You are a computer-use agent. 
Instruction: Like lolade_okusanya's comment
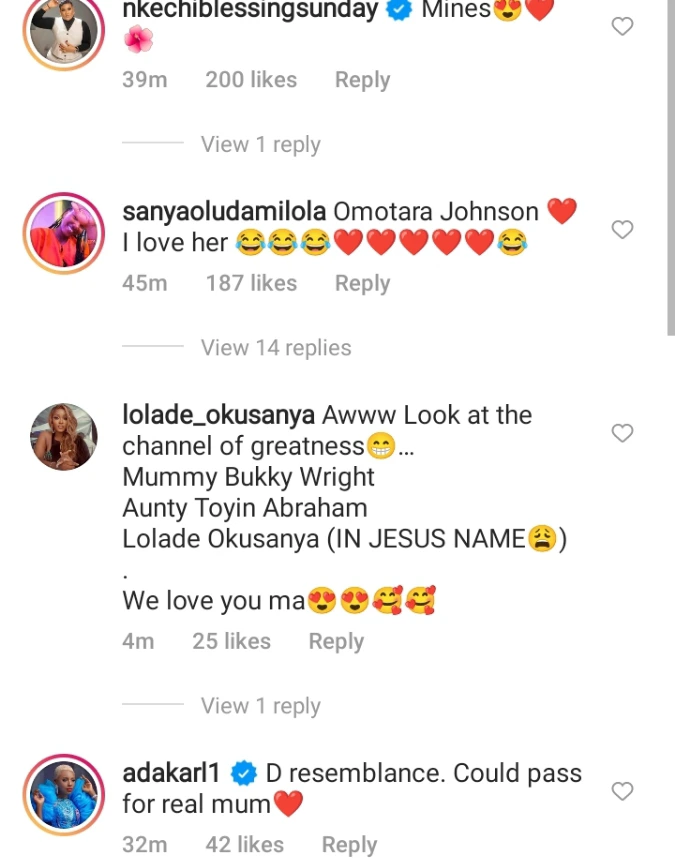pyautogui.click(x=622, y=433)
